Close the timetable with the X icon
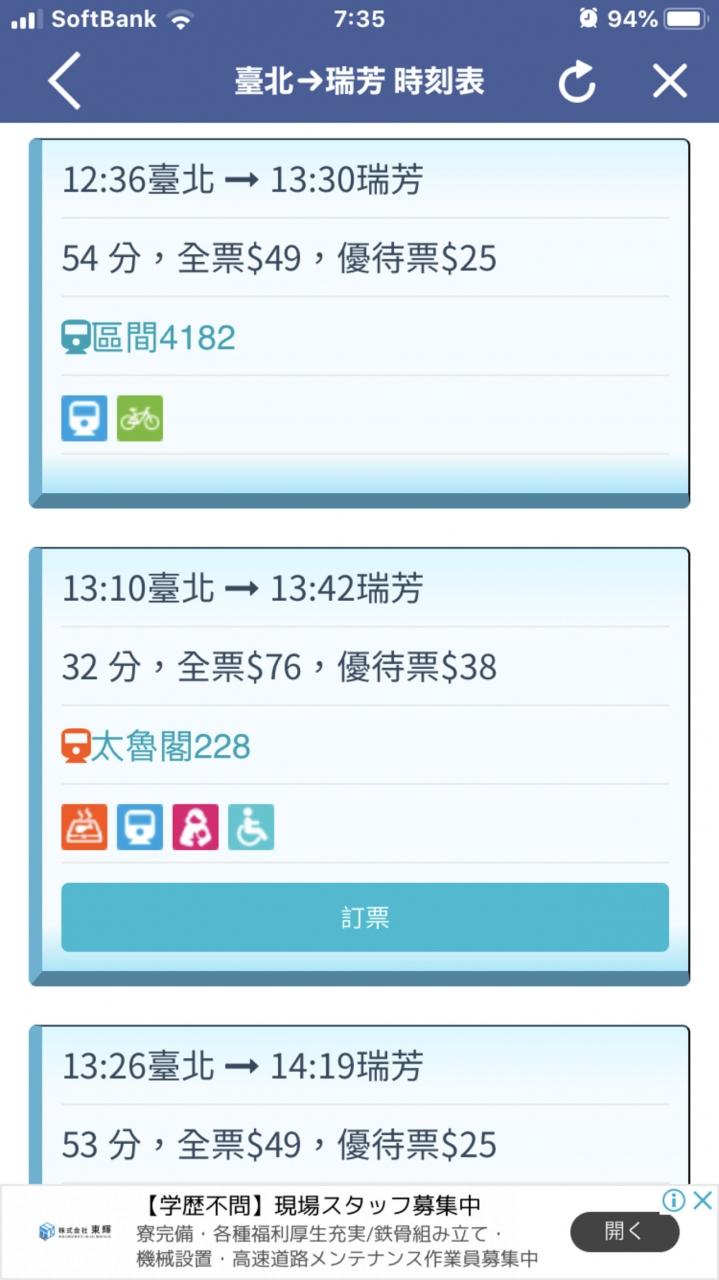 coord(669,81)
